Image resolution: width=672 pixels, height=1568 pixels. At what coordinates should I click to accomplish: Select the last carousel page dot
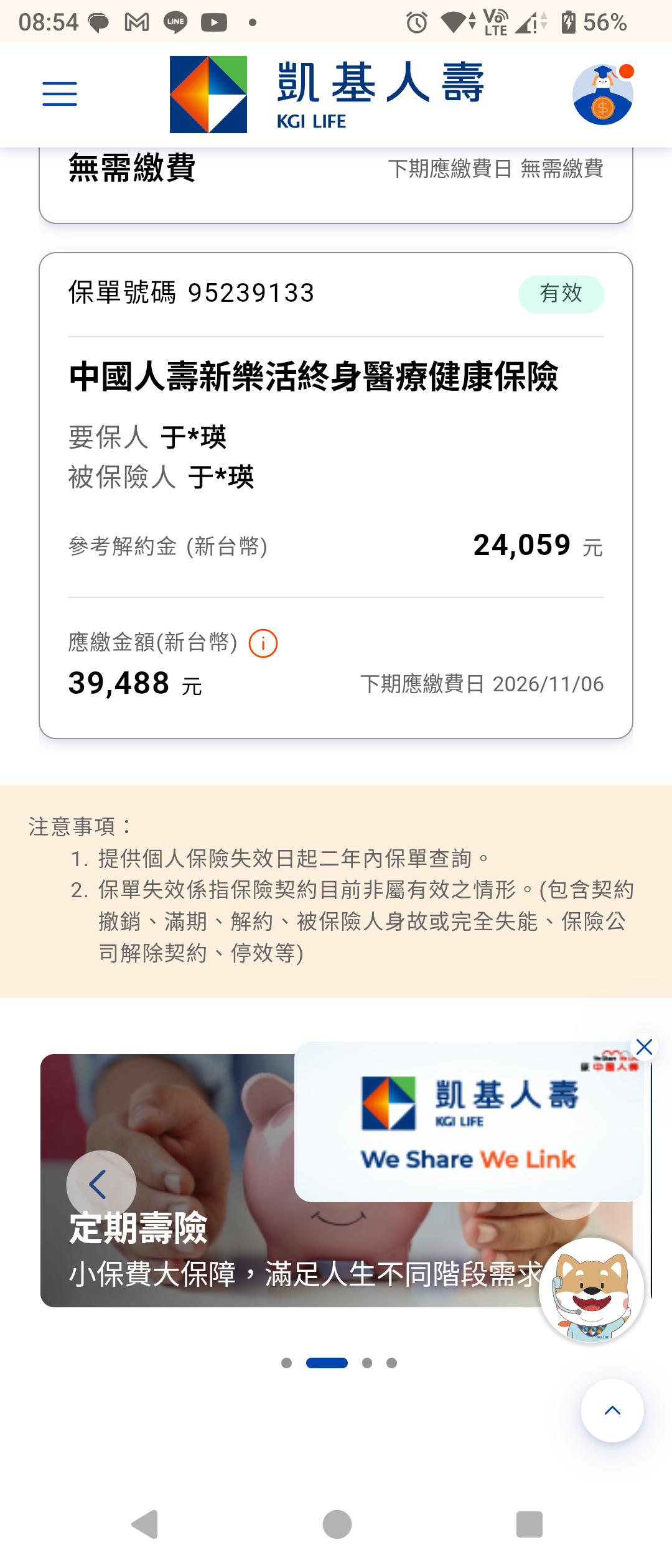[x=391, y=1363]
